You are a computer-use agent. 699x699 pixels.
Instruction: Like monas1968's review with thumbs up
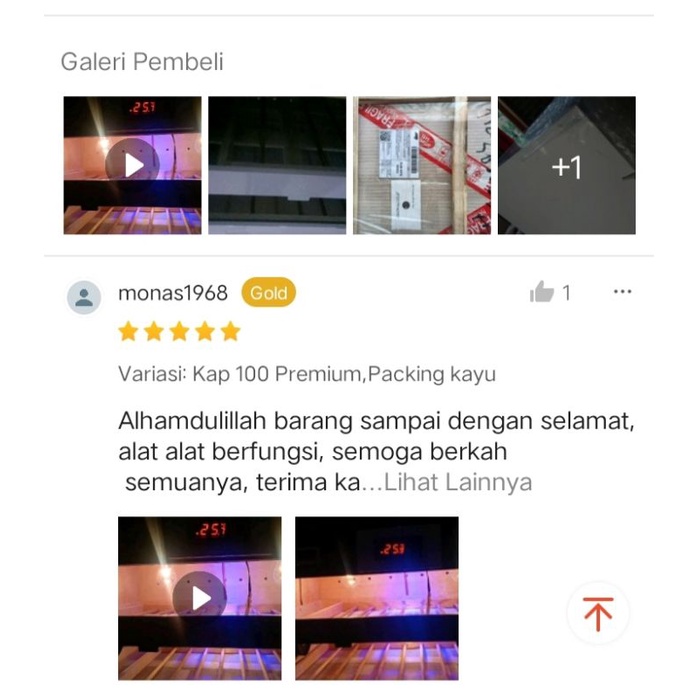pyautogui.click(x=542, y=292)
